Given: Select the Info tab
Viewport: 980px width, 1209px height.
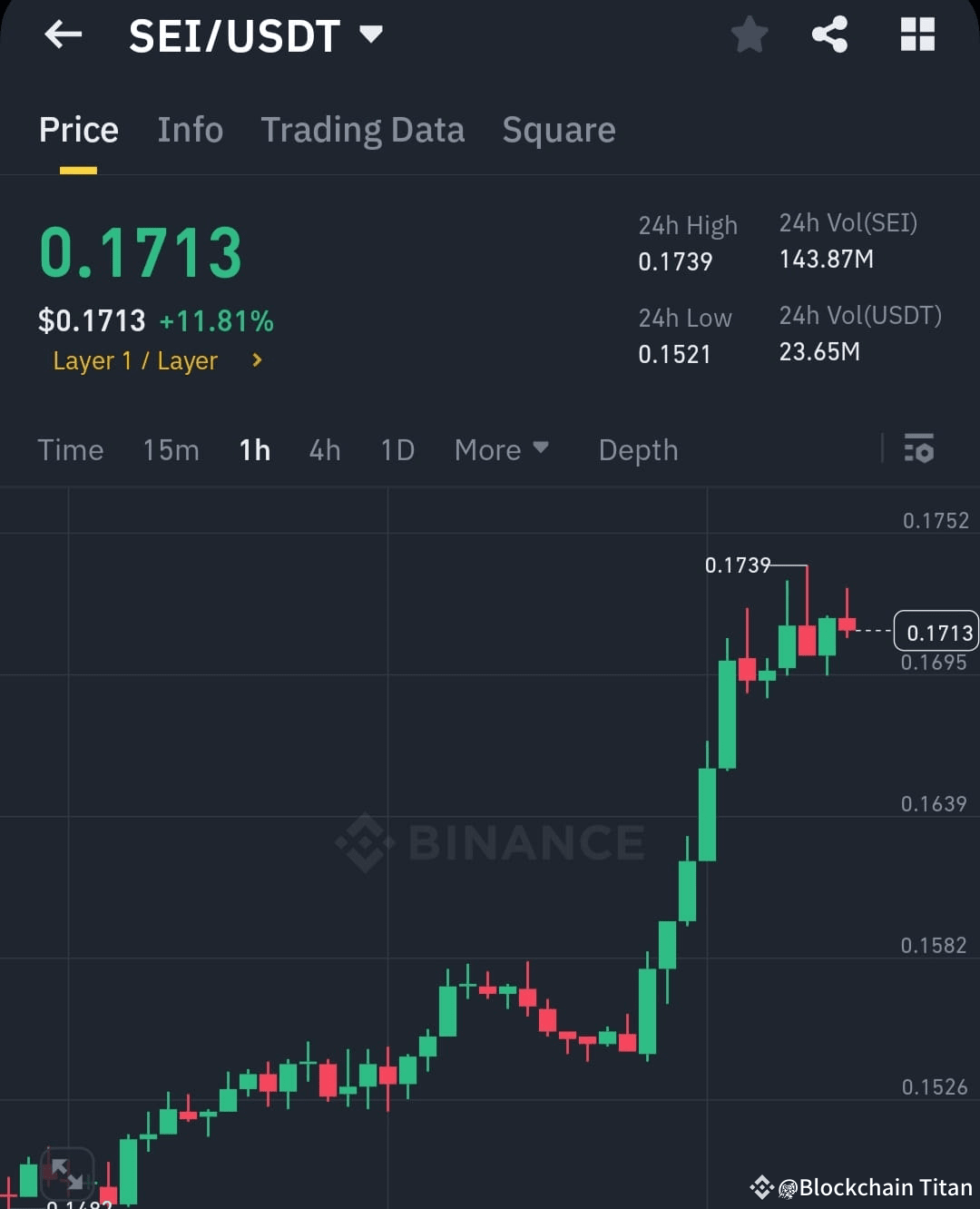Looking at the screenshot, I should click(191, 130).
